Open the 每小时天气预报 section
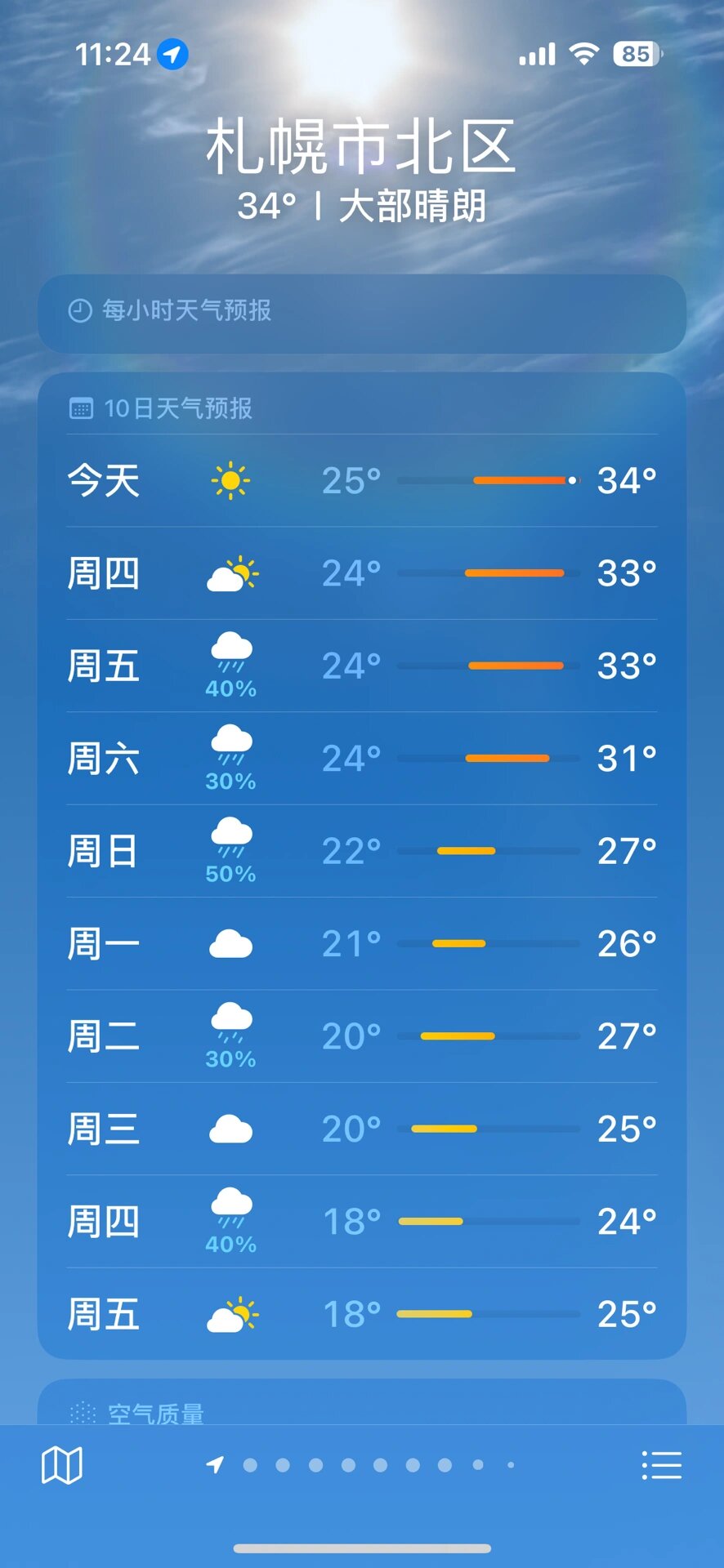The image size is (724, 1568). coord(362,313)
